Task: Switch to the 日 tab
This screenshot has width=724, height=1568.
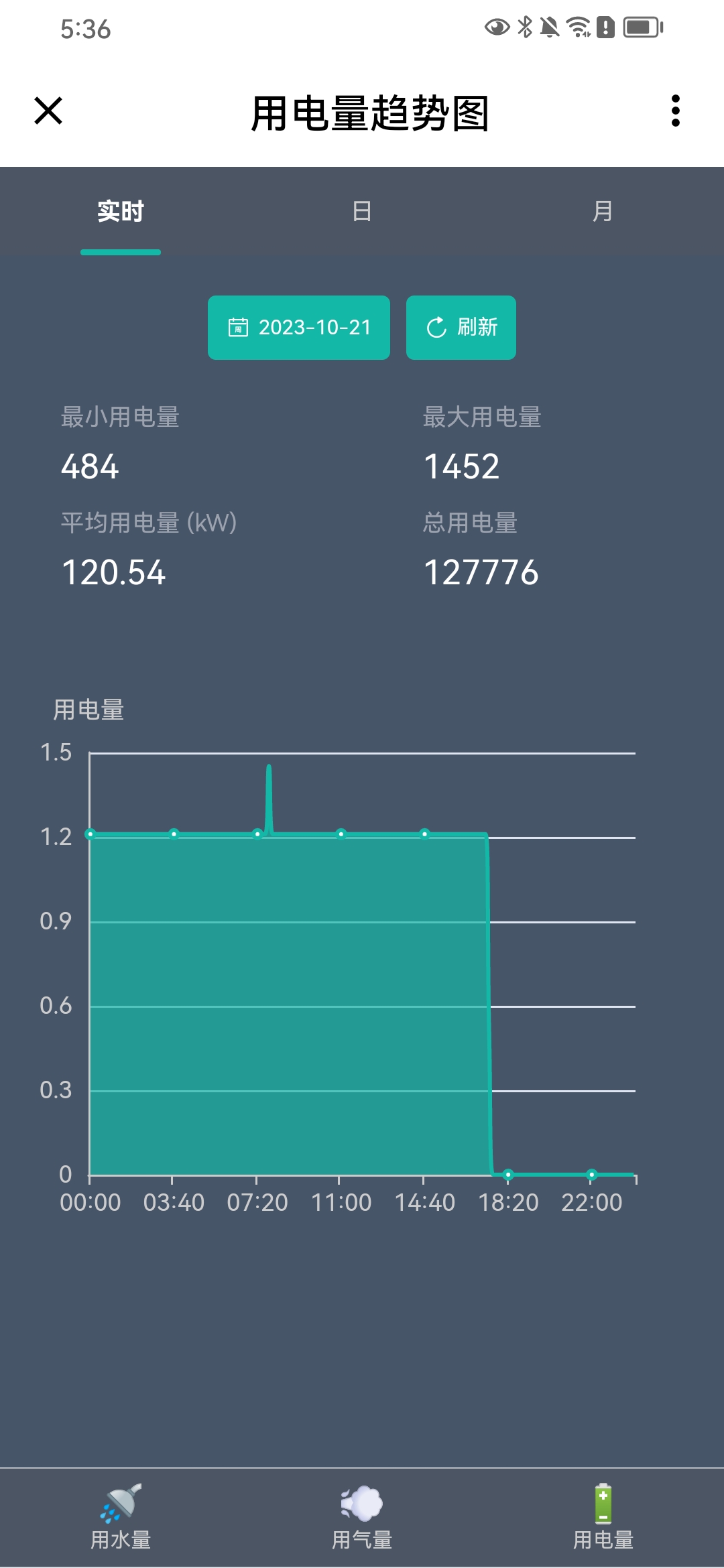Action: click(361, 212)
